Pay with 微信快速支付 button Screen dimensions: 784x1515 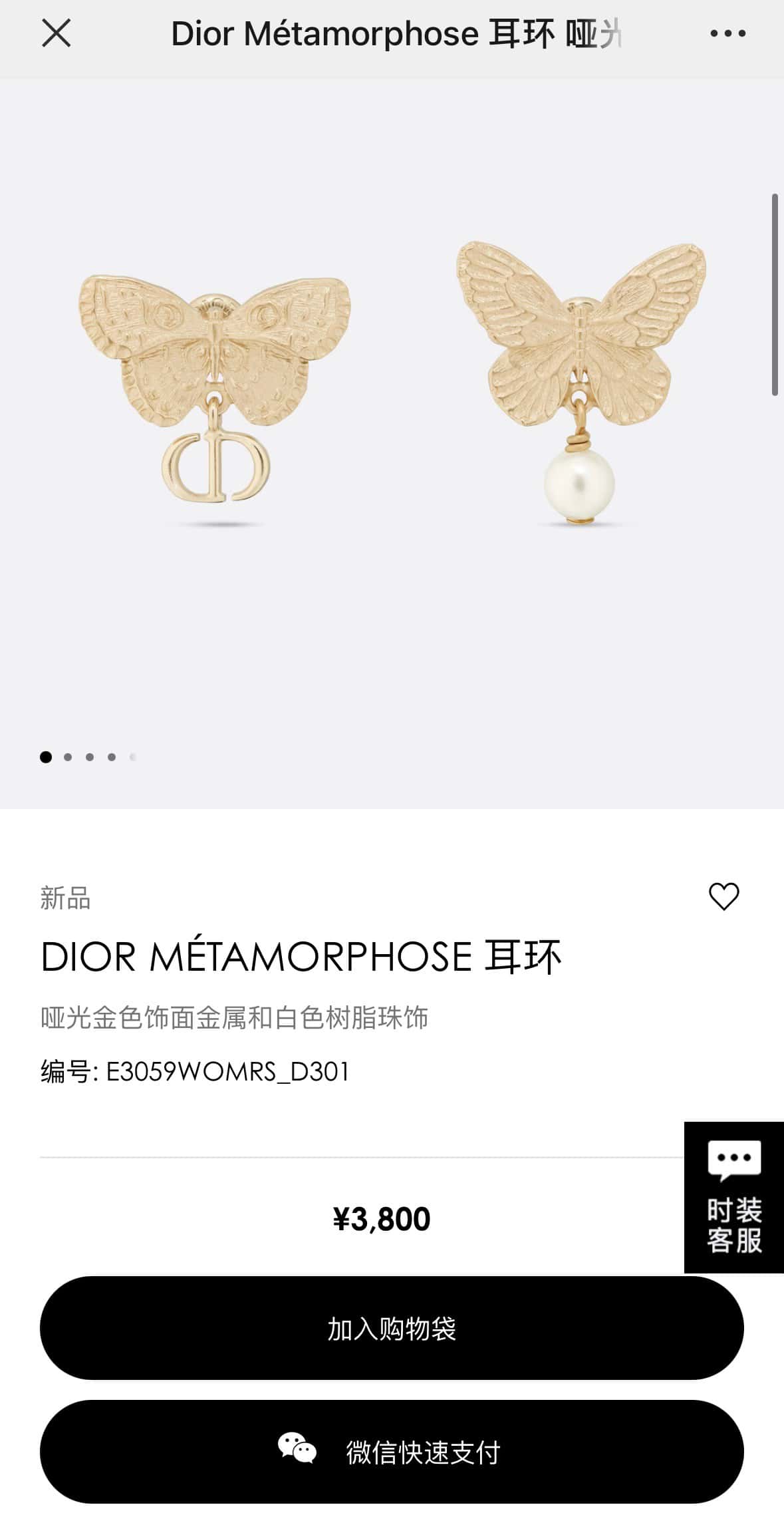click(392, 1452)
